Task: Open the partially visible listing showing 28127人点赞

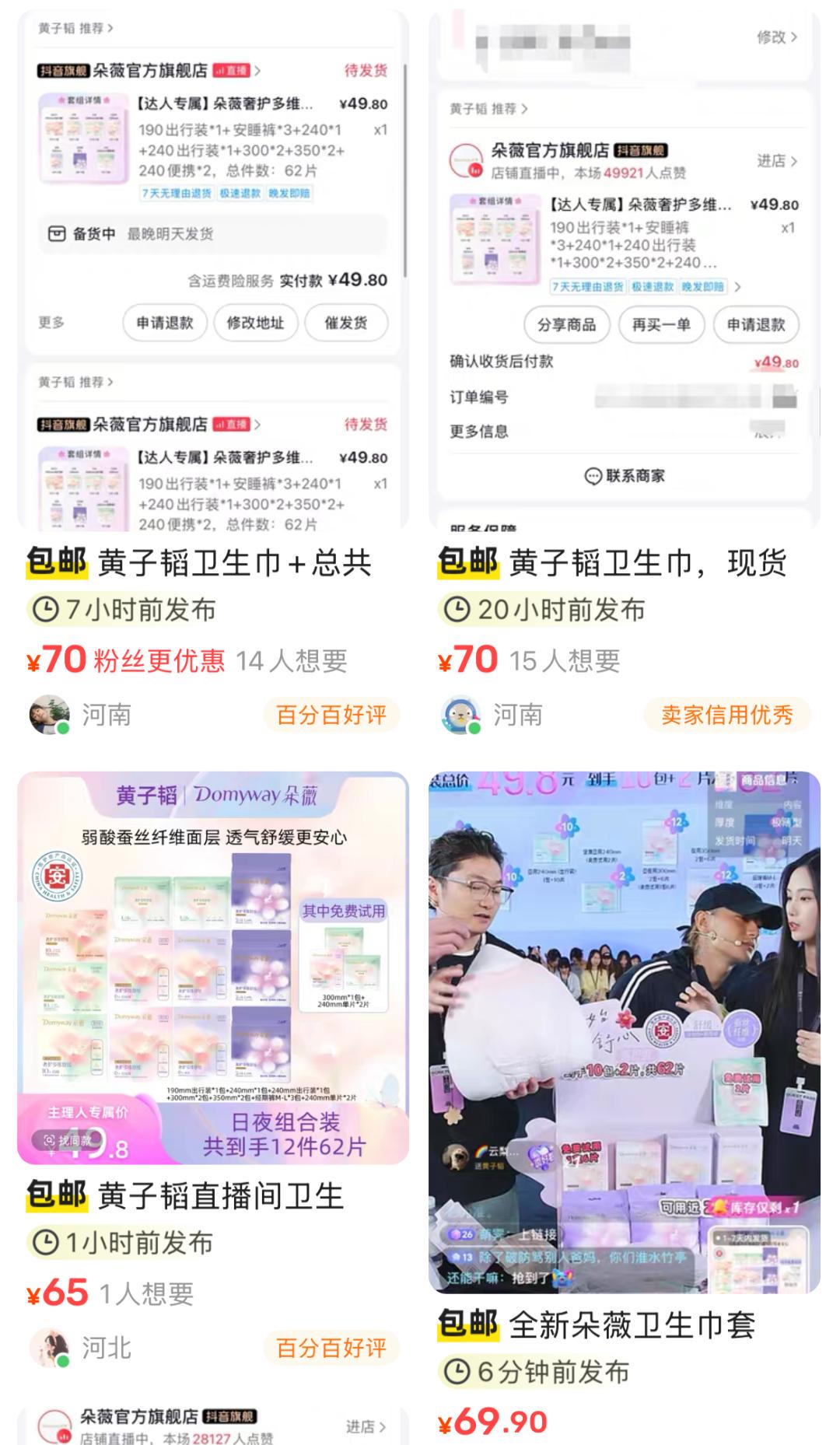Action: [212, 1427]
